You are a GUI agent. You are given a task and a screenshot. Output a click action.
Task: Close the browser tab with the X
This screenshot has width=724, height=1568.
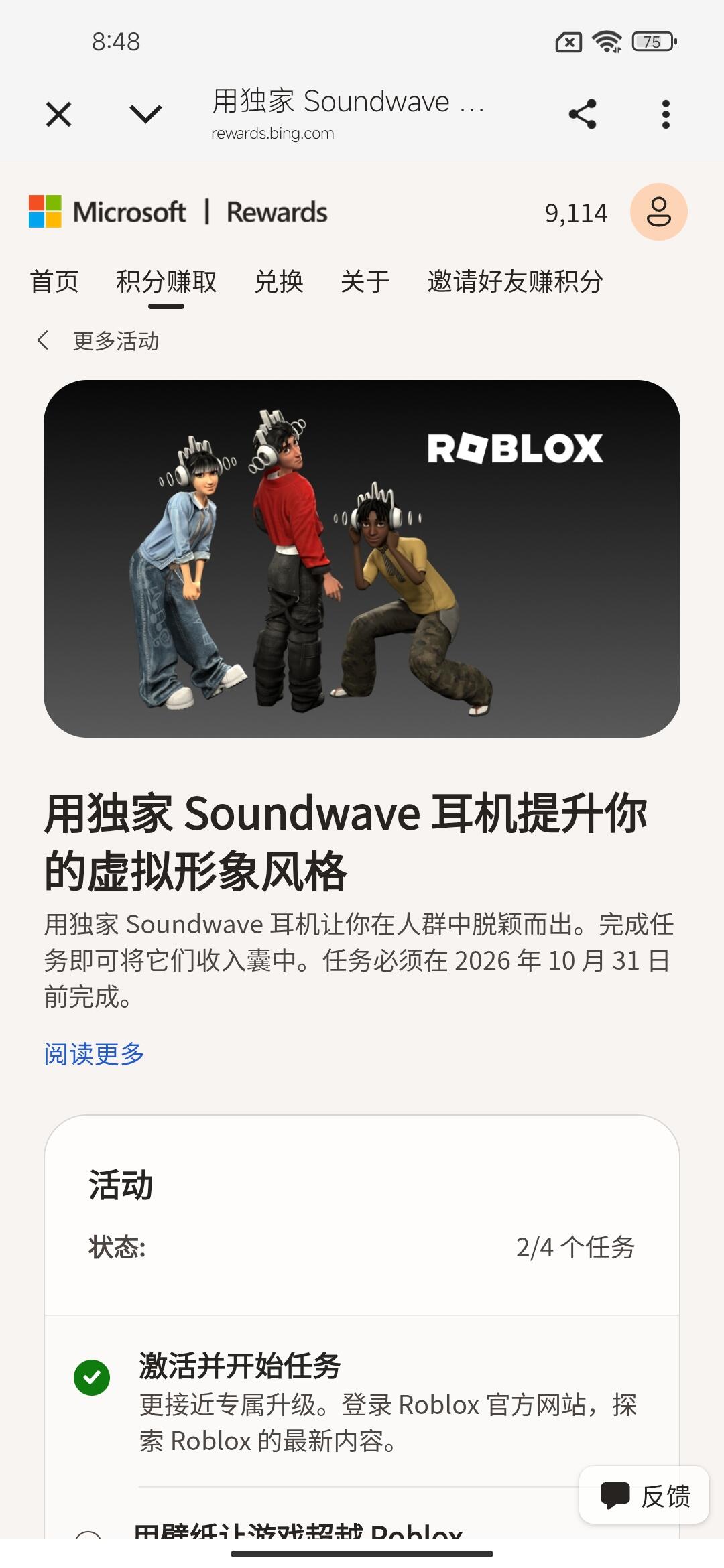pos(58,114)
